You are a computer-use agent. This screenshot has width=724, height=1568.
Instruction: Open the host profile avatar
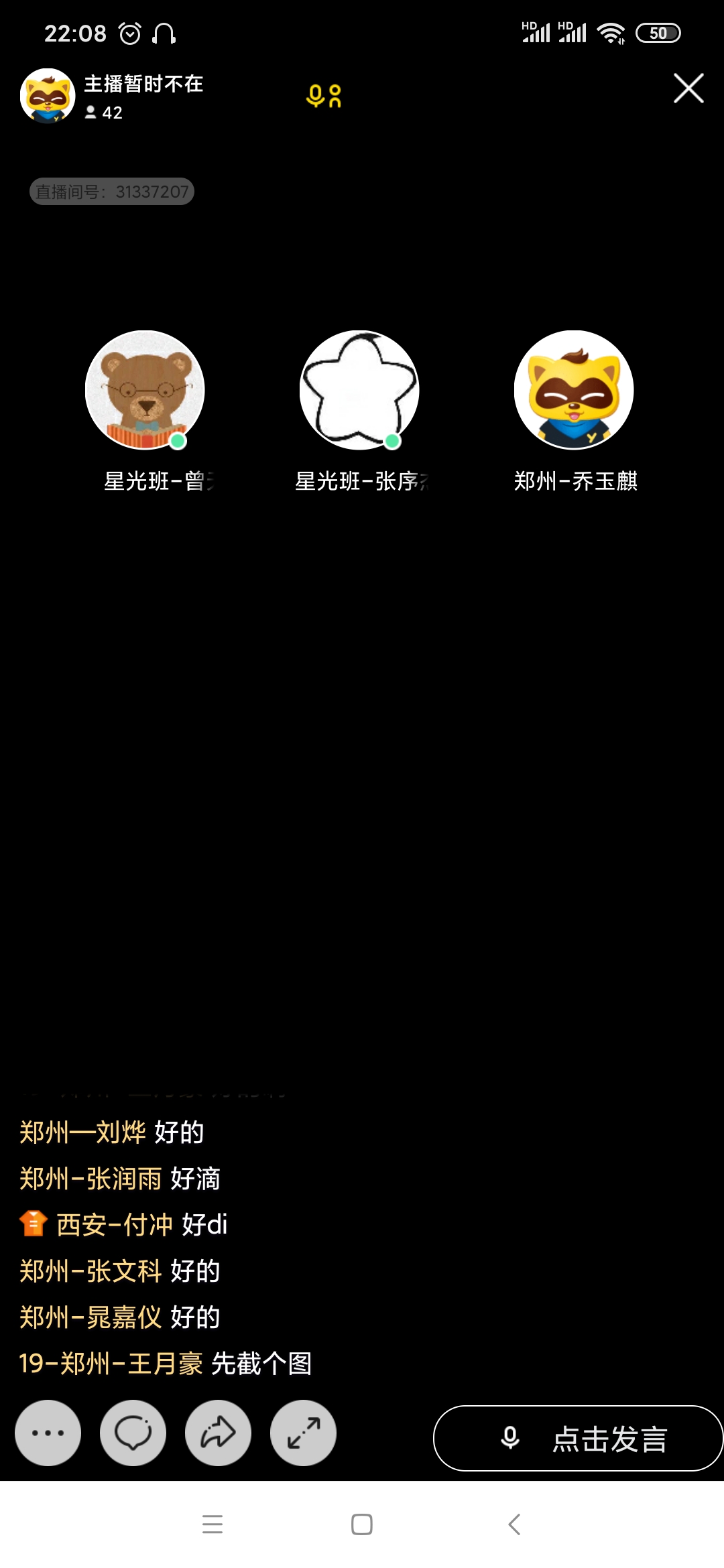[x=48, y=96]
